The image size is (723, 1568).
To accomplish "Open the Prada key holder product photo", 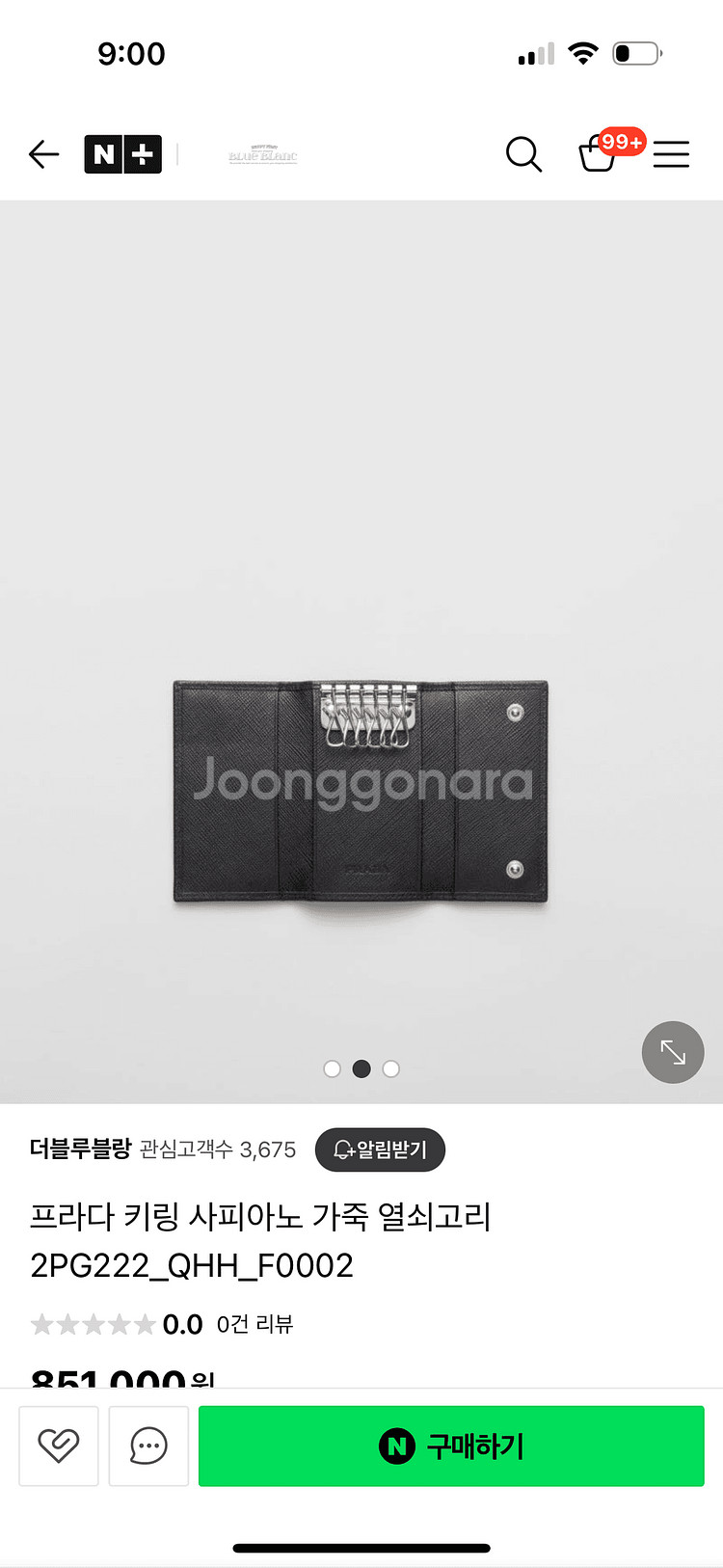I will 361,791.
